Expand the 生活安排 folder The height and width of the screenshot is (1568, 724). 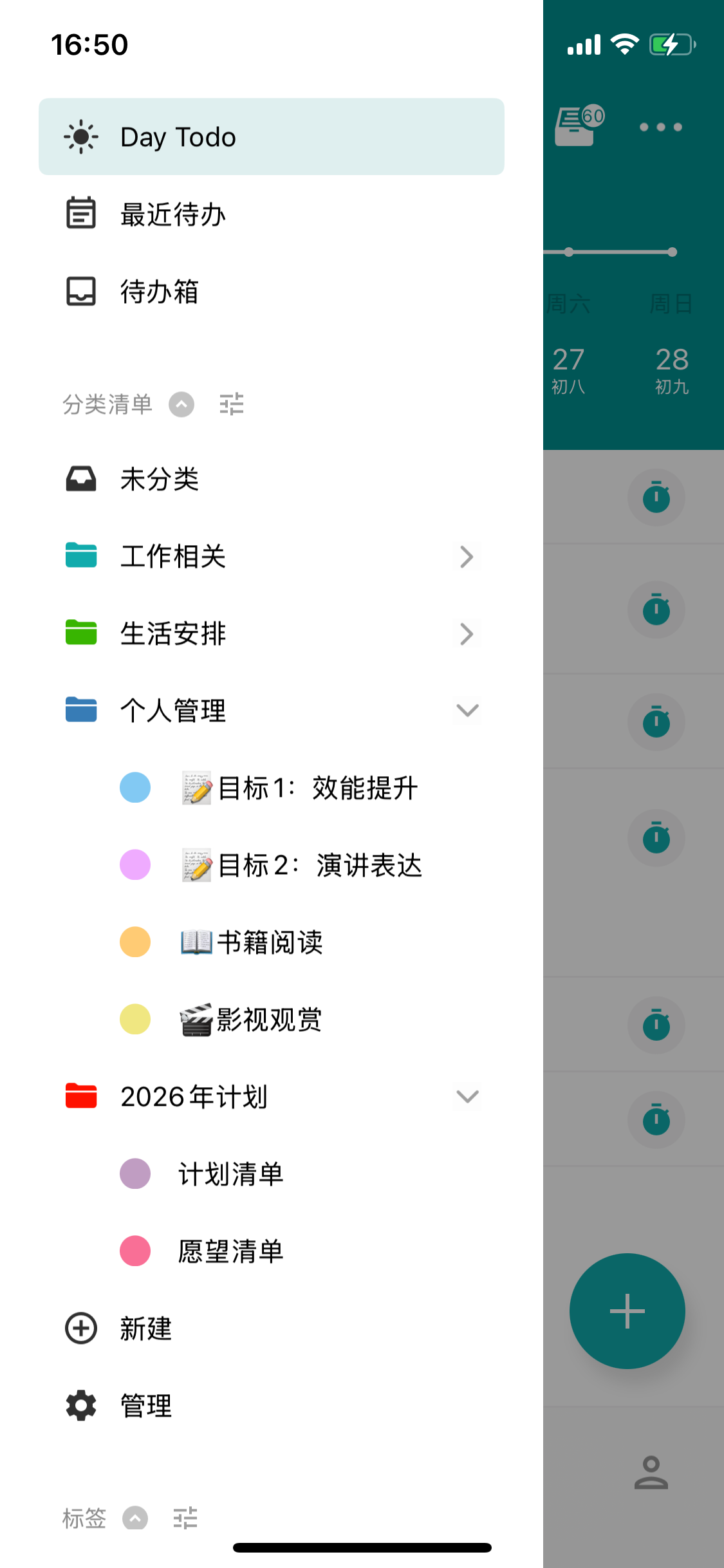(x=467, y=634)
